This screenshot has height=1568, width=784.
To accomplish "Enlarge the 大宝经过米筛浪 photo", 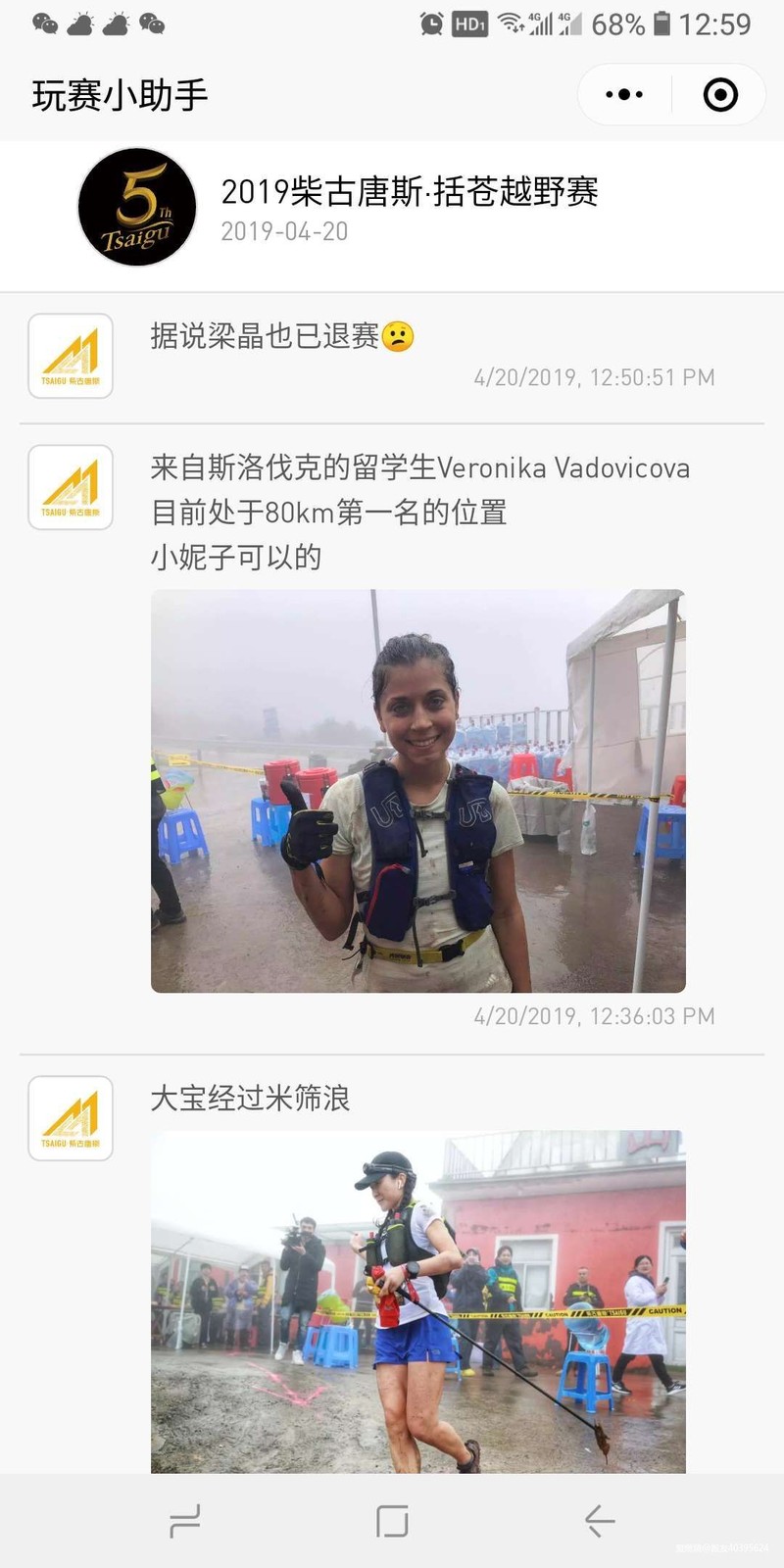I will (x=418, y=1302).
